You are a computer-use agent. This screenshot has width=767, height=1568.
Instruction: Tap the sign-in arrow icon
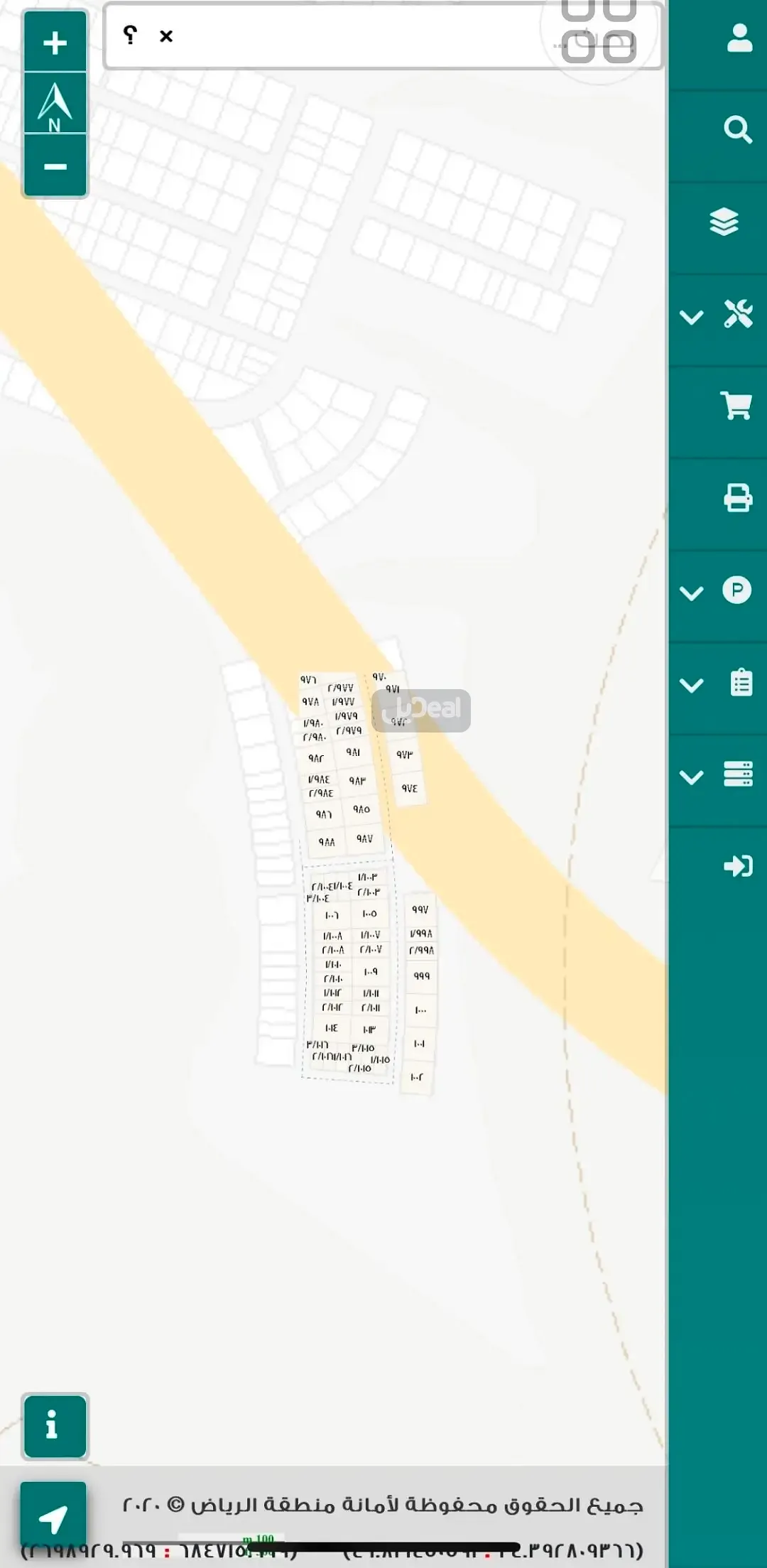(x=737, y=866)
